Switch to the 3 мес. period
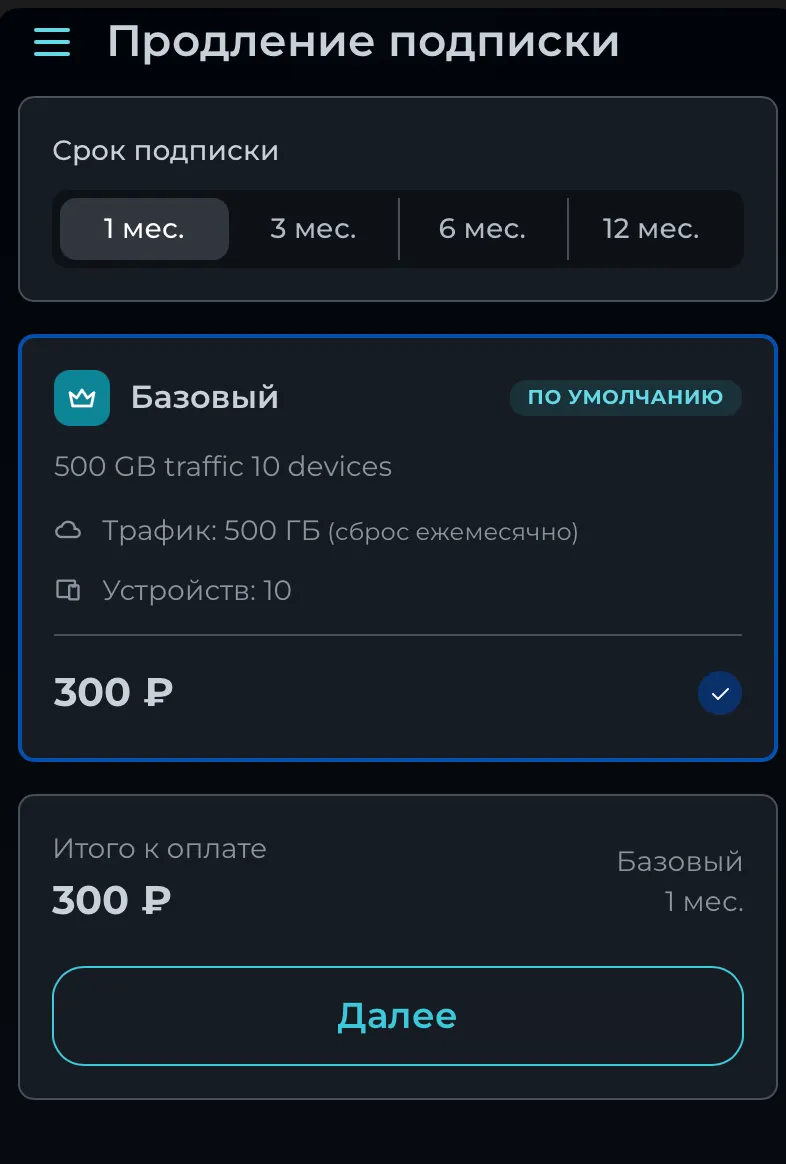This screenshot has width=786, height=1164. coord(313,229)
